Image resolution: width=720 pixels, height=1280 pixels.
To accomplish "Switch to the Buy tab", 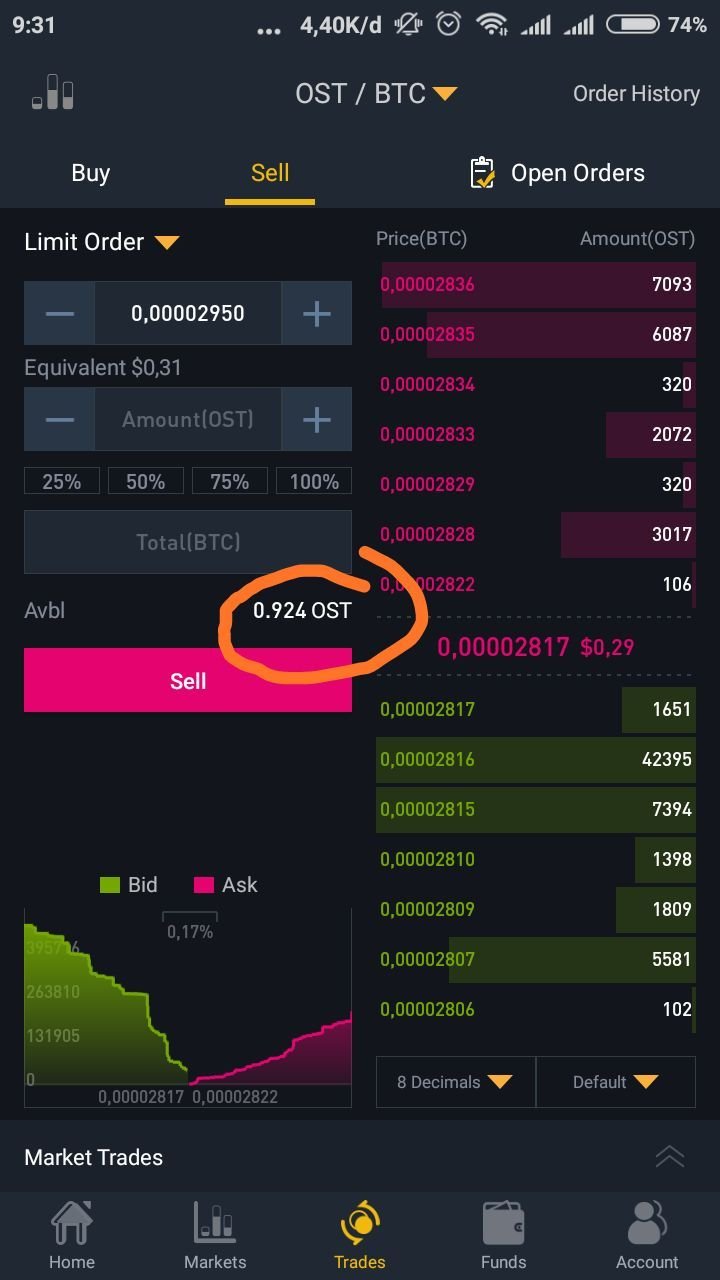I will point(90,173).
